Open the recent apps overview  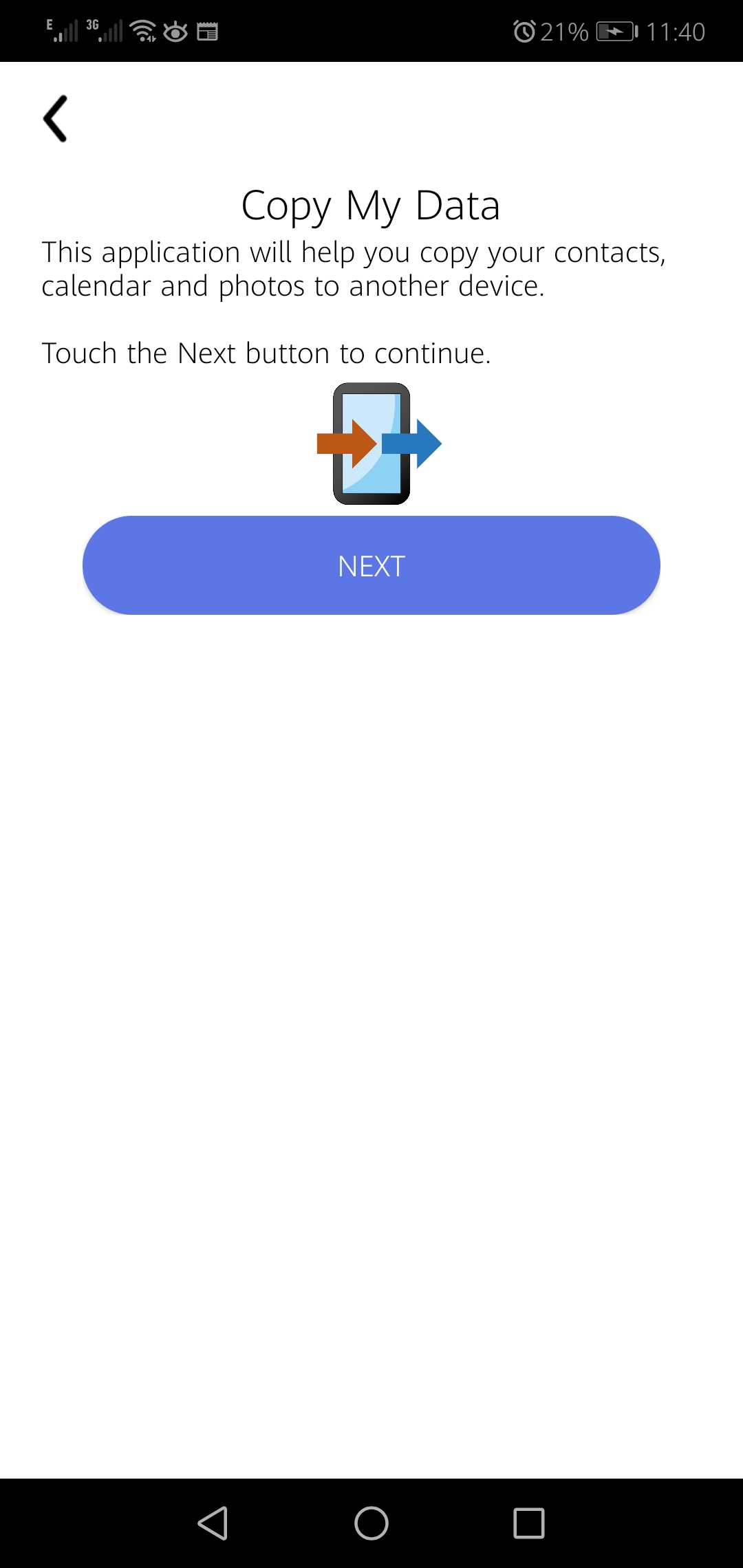(529, 1523)
